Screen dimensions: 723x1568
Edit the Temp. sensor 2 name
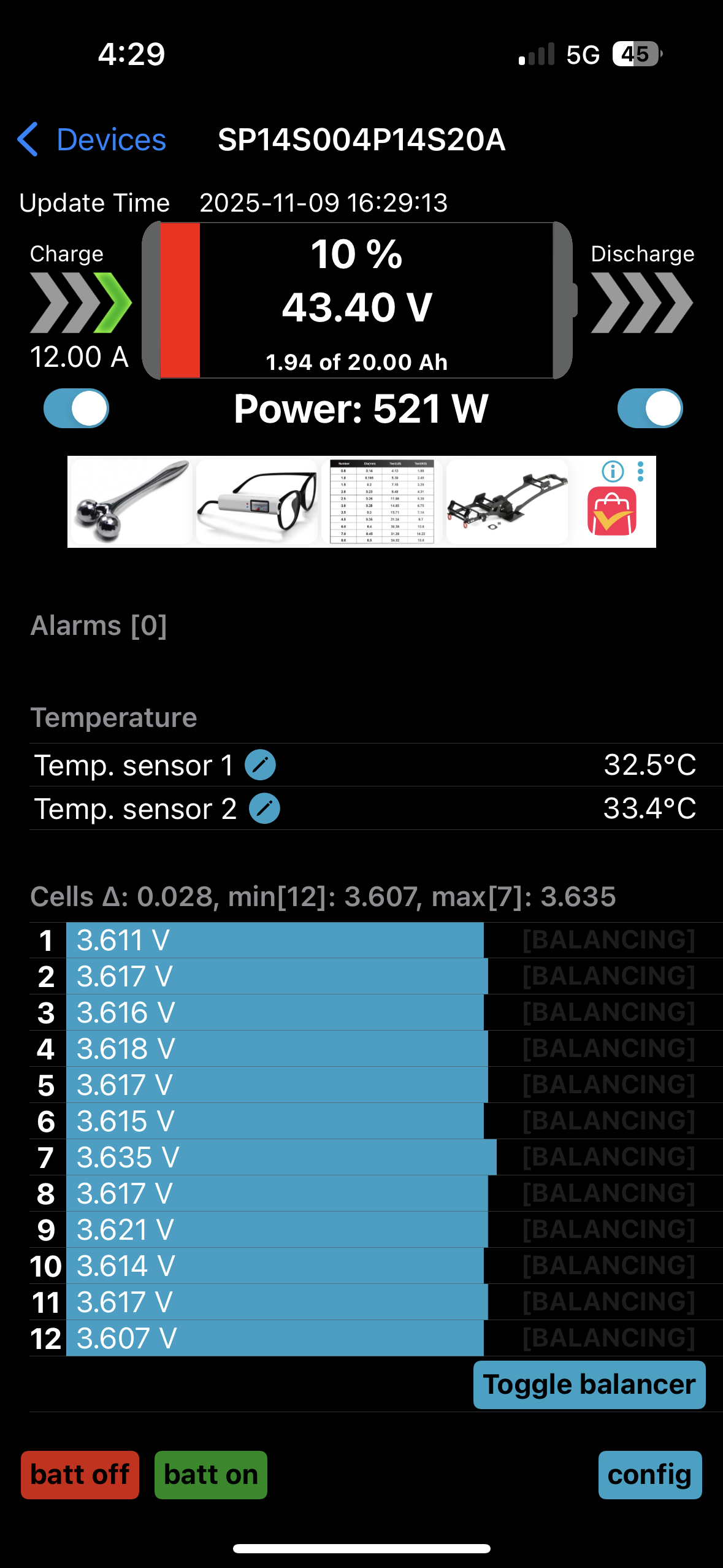pyautogui.click(x=264, y=809)
